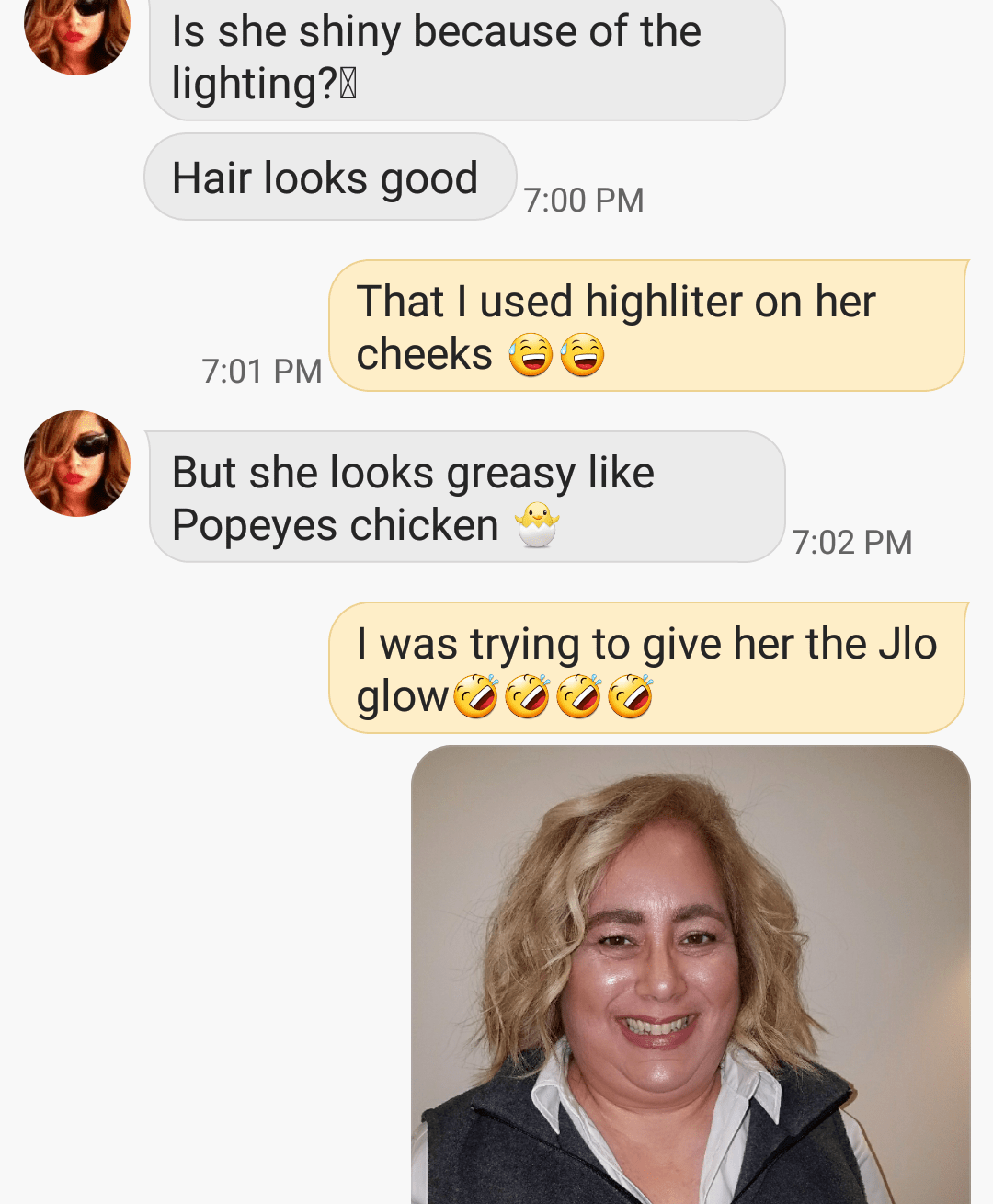Open the photo sent in the chat
Viewport: 993px width, 1204px height.
point(691,975)
